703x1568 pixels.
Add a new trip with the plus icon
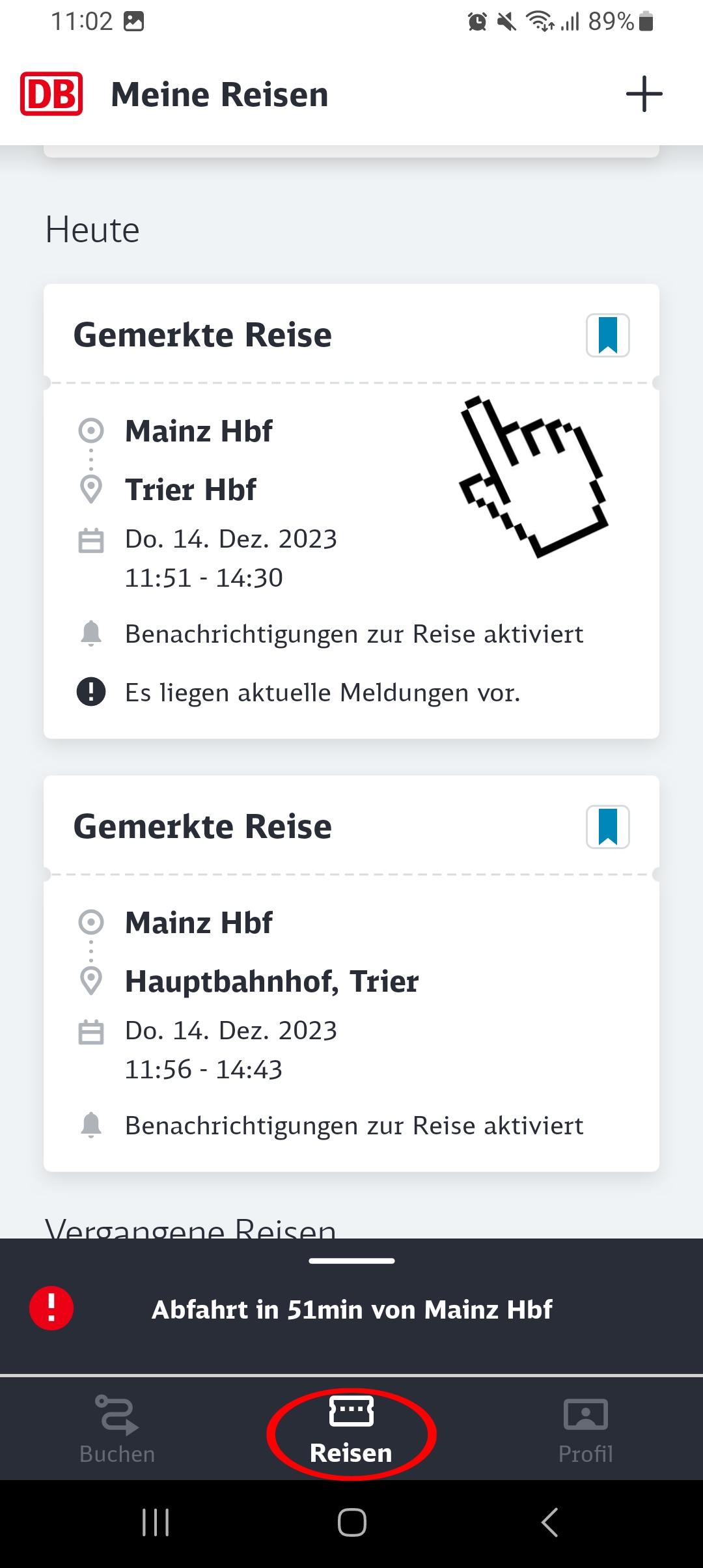(644, 94)
